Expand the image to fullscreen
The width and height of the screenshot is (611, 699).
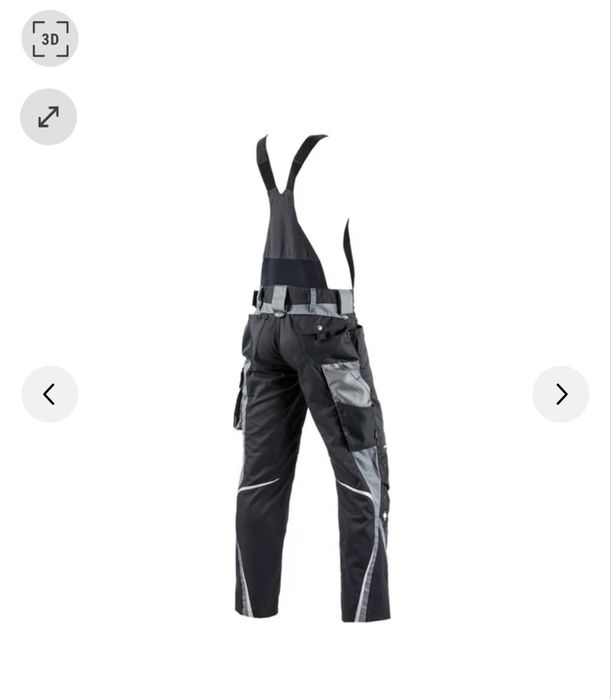(x=48, y=117)
